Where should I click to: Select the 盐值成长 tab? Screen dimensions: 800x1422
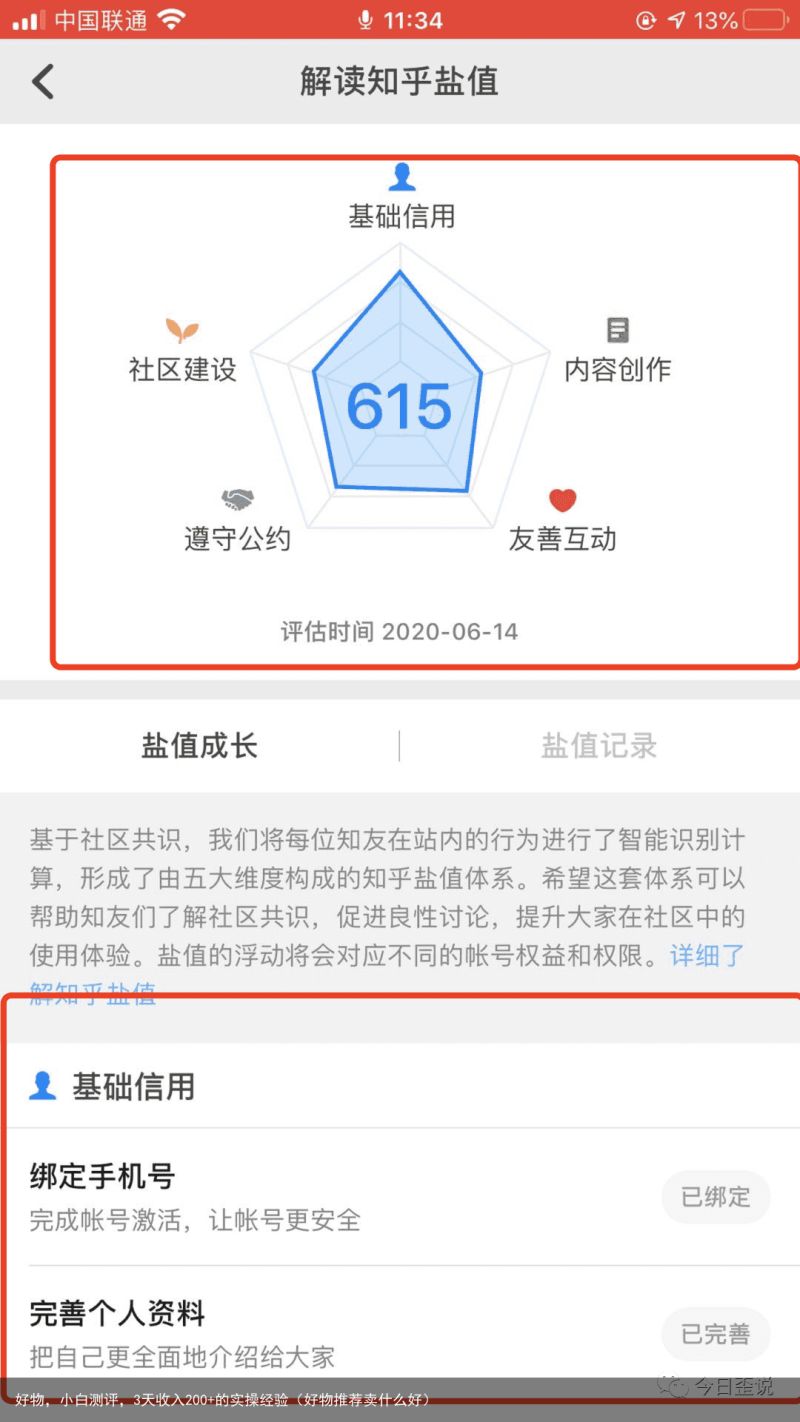coord(199,746)
